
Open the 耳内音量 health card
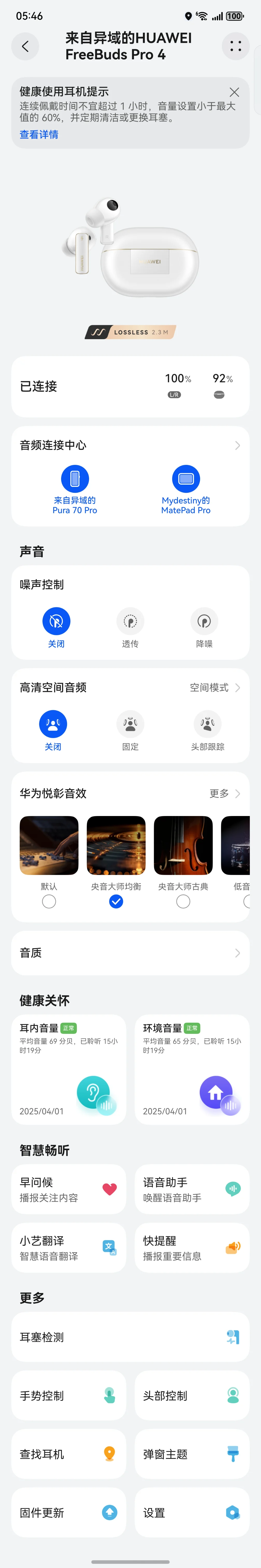(x=69, y=1069)
